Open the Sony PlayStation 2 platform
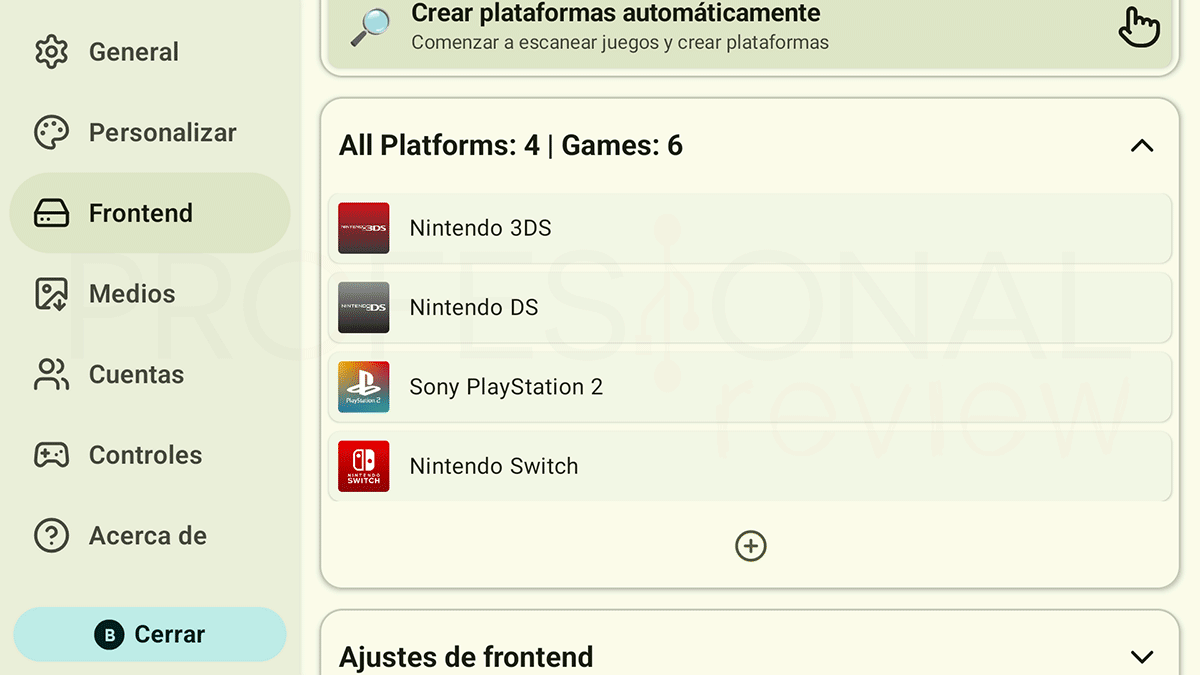This screenshot has width=1200, height=675. (750, 387)
